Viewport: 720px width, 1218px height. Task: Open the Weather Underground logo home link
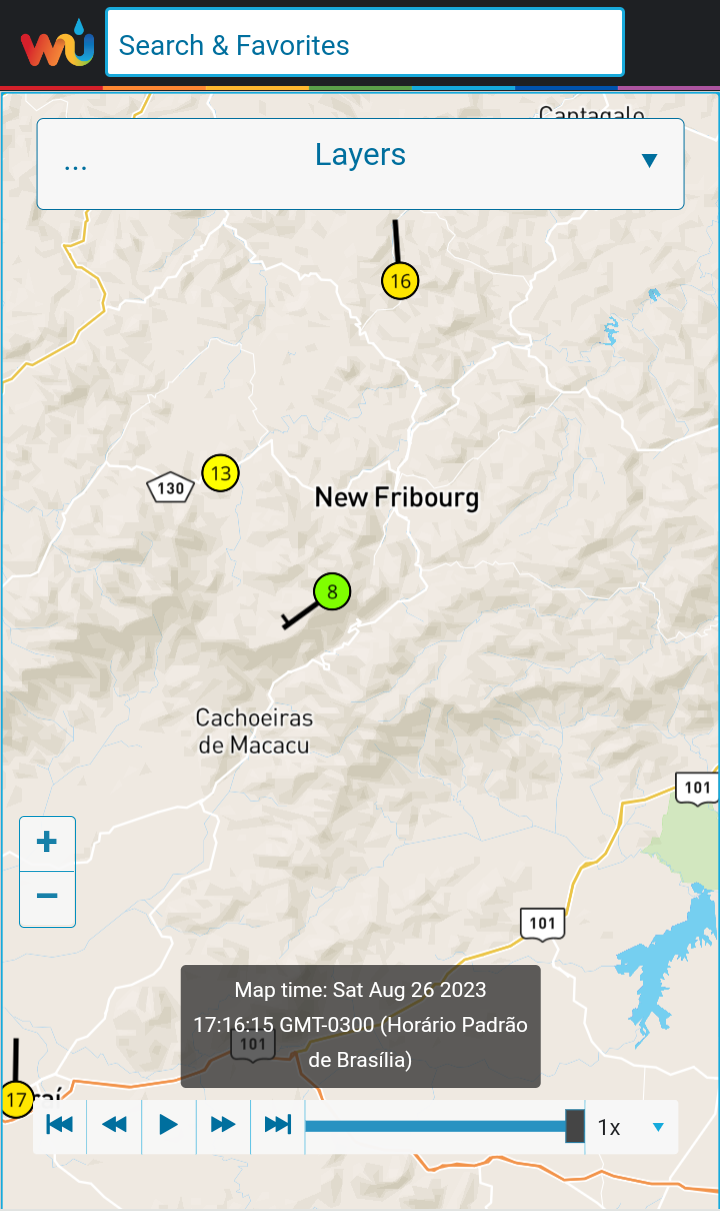pos(58,44)
